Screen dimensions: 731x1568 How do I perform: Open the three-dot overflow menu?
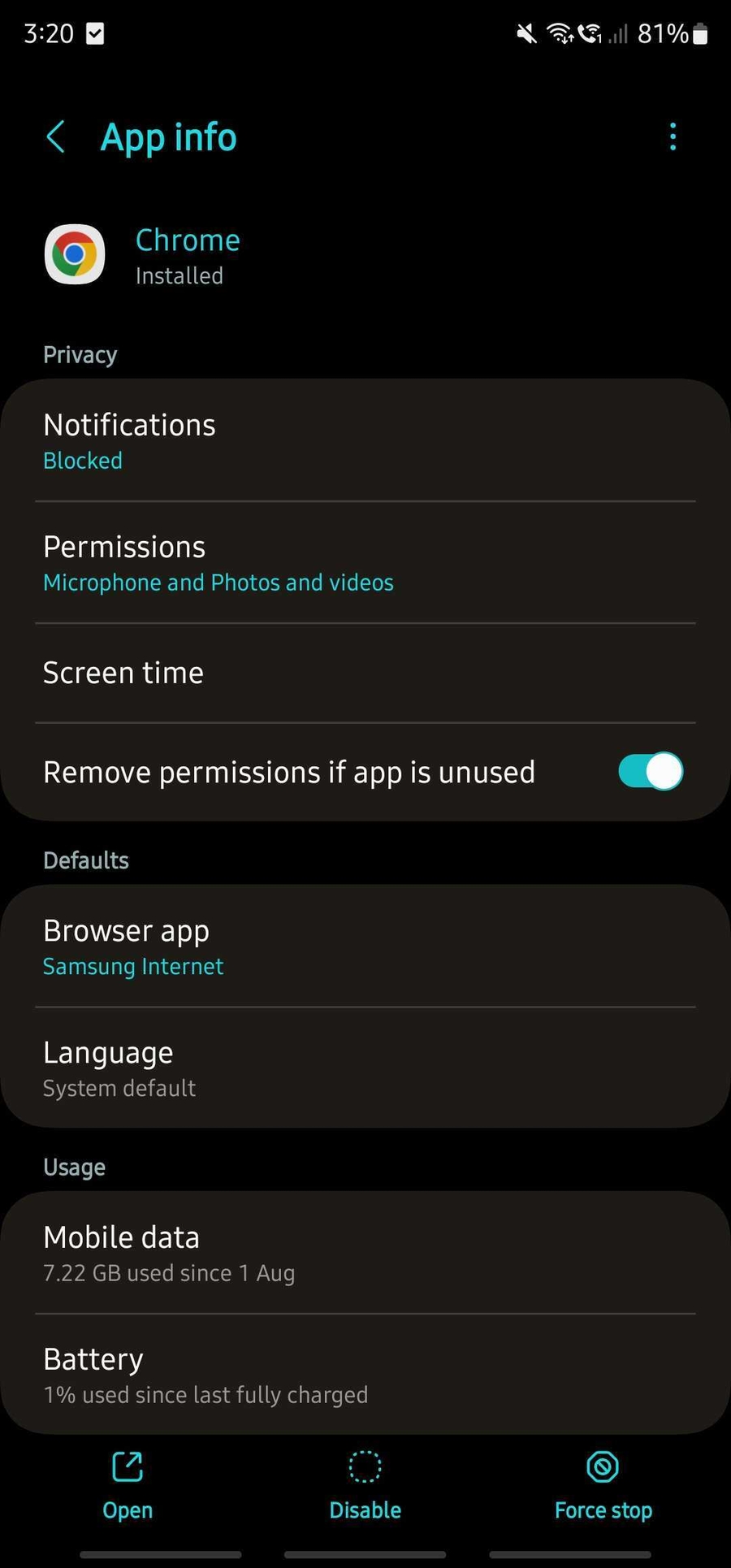pos(673,137)
